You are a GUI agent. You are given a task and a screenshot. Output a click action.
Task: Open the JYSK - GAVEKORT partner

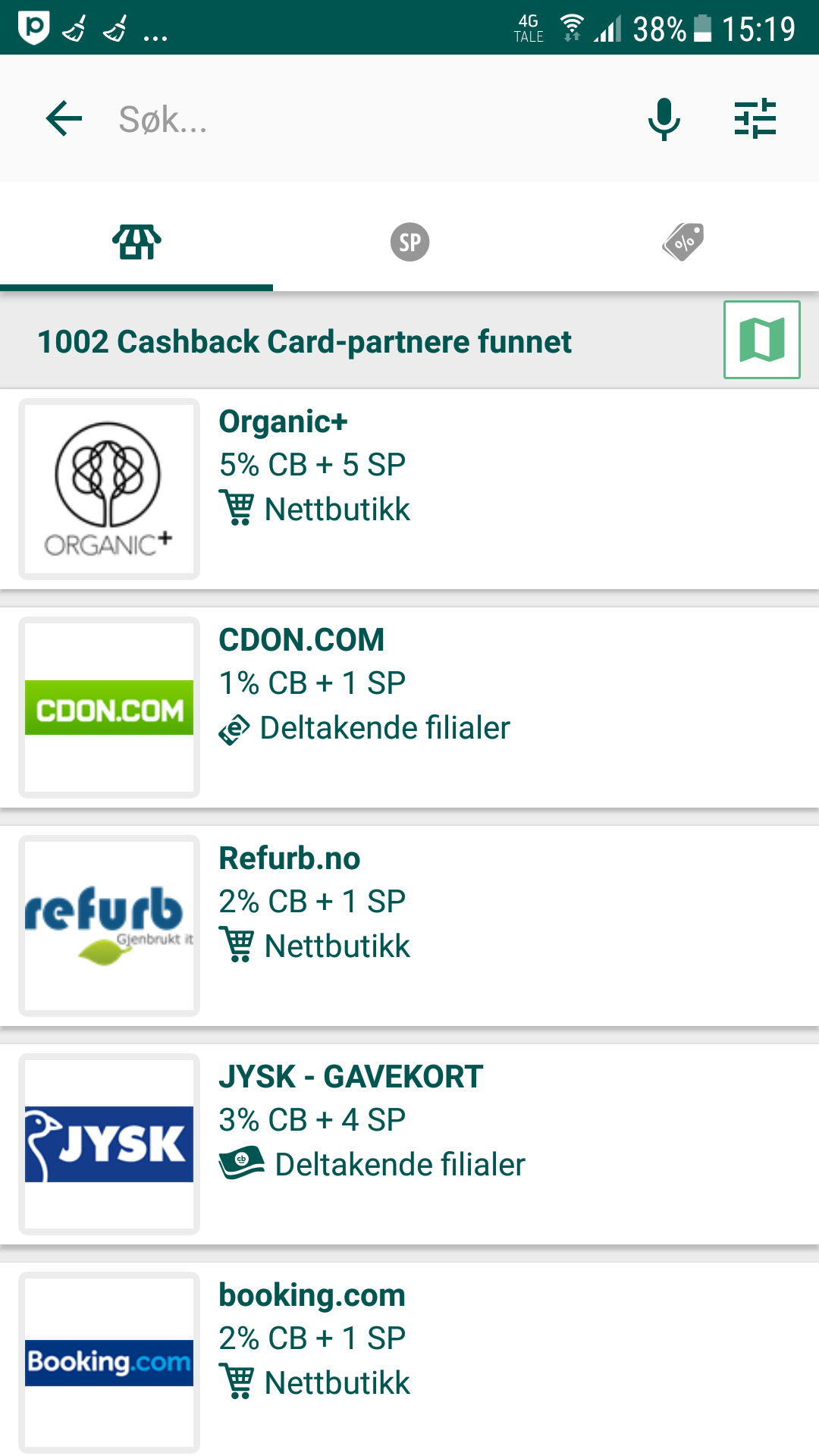click(x=409, y=1144)
